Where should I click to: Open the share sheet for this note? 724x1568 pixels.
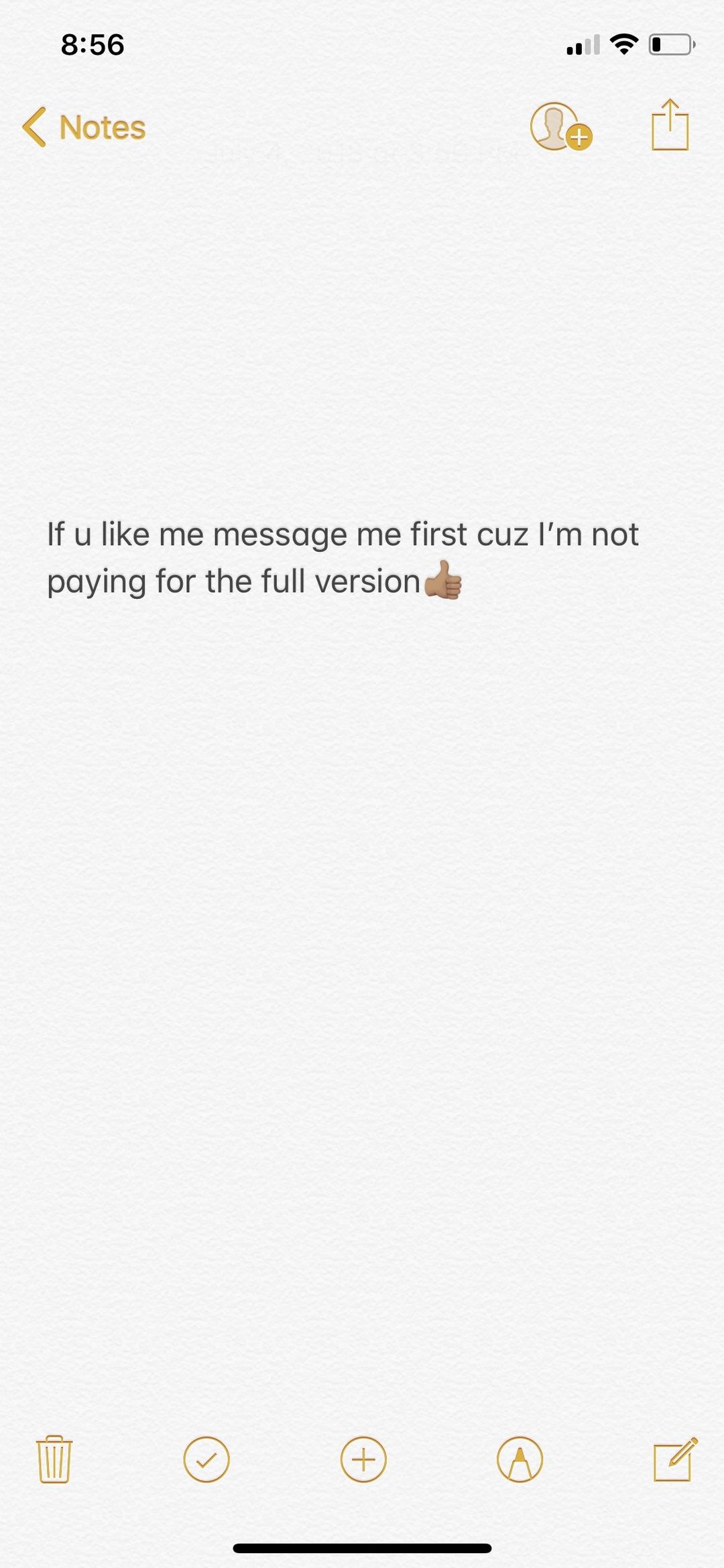670,125
